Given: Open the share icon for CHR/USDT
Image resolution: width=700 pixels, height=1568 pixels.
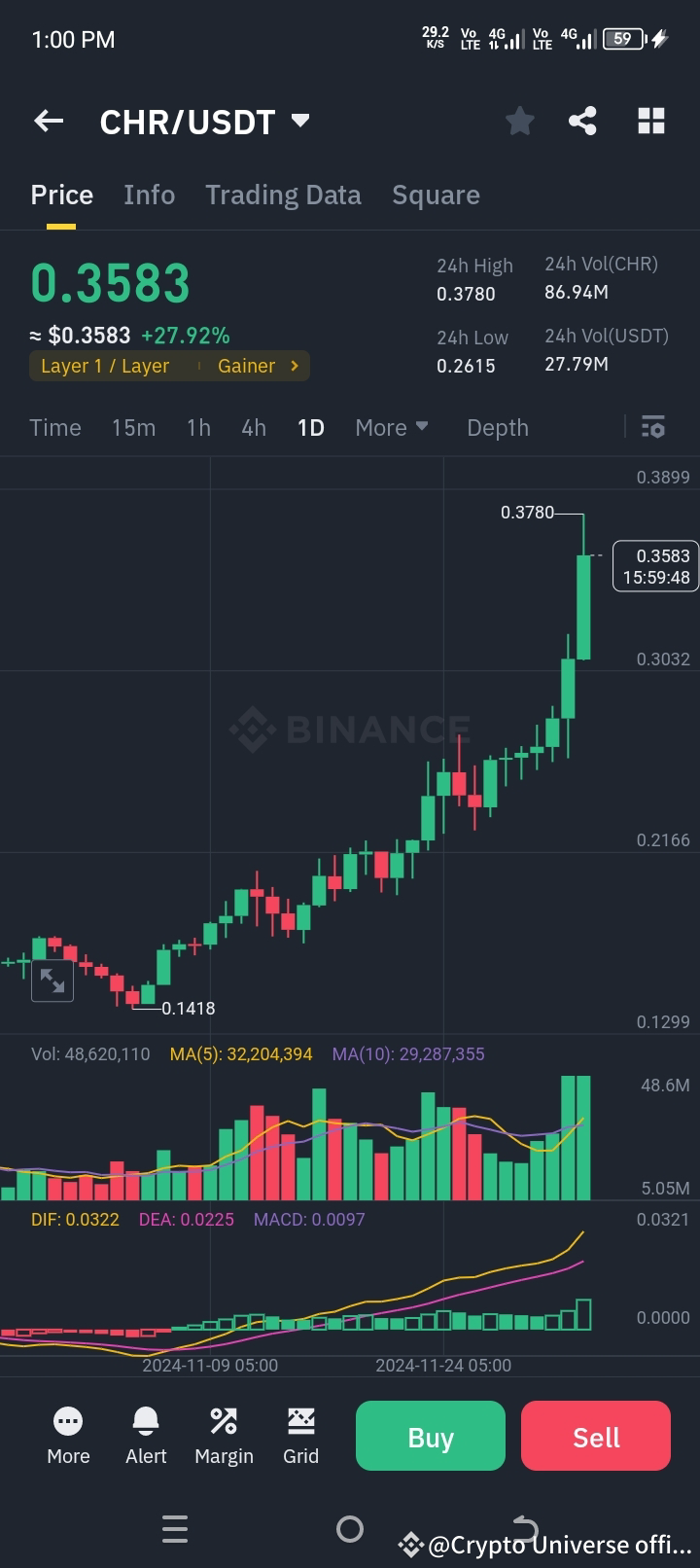Looking at the screenshot, I should point(583,121).
